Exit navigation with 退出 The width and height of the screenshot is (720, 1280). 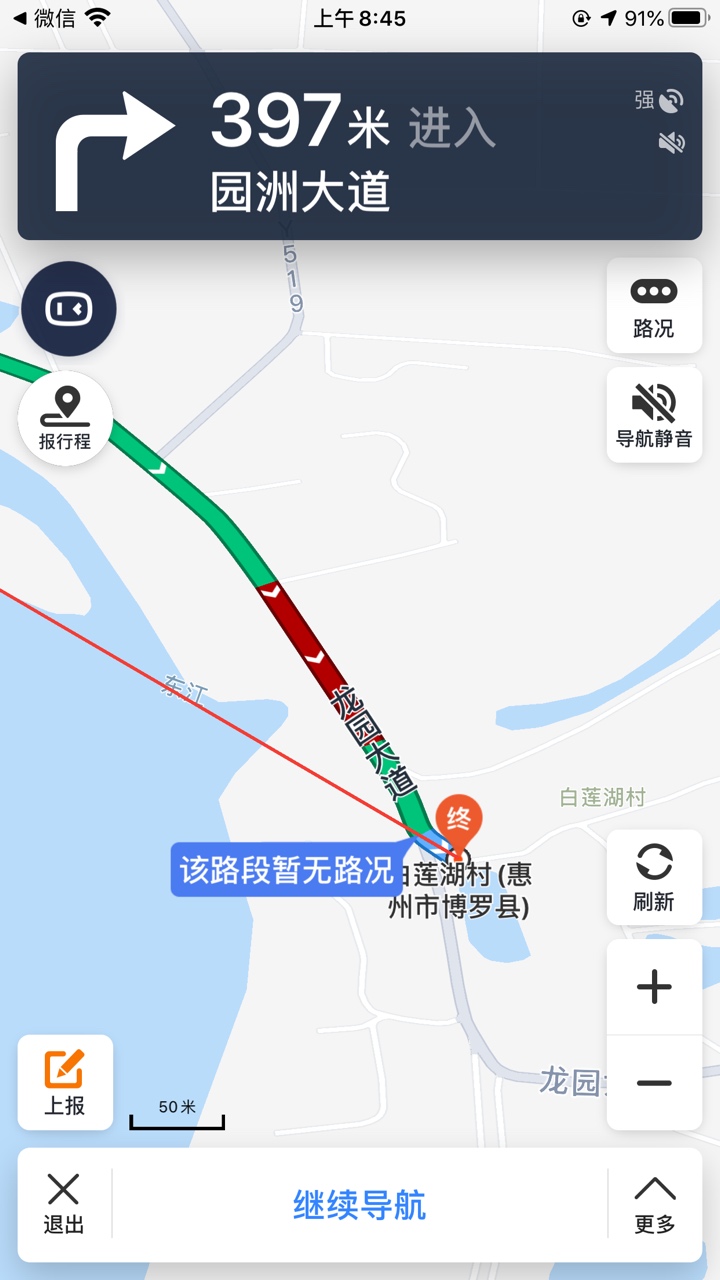click(x=63, y=1204)
